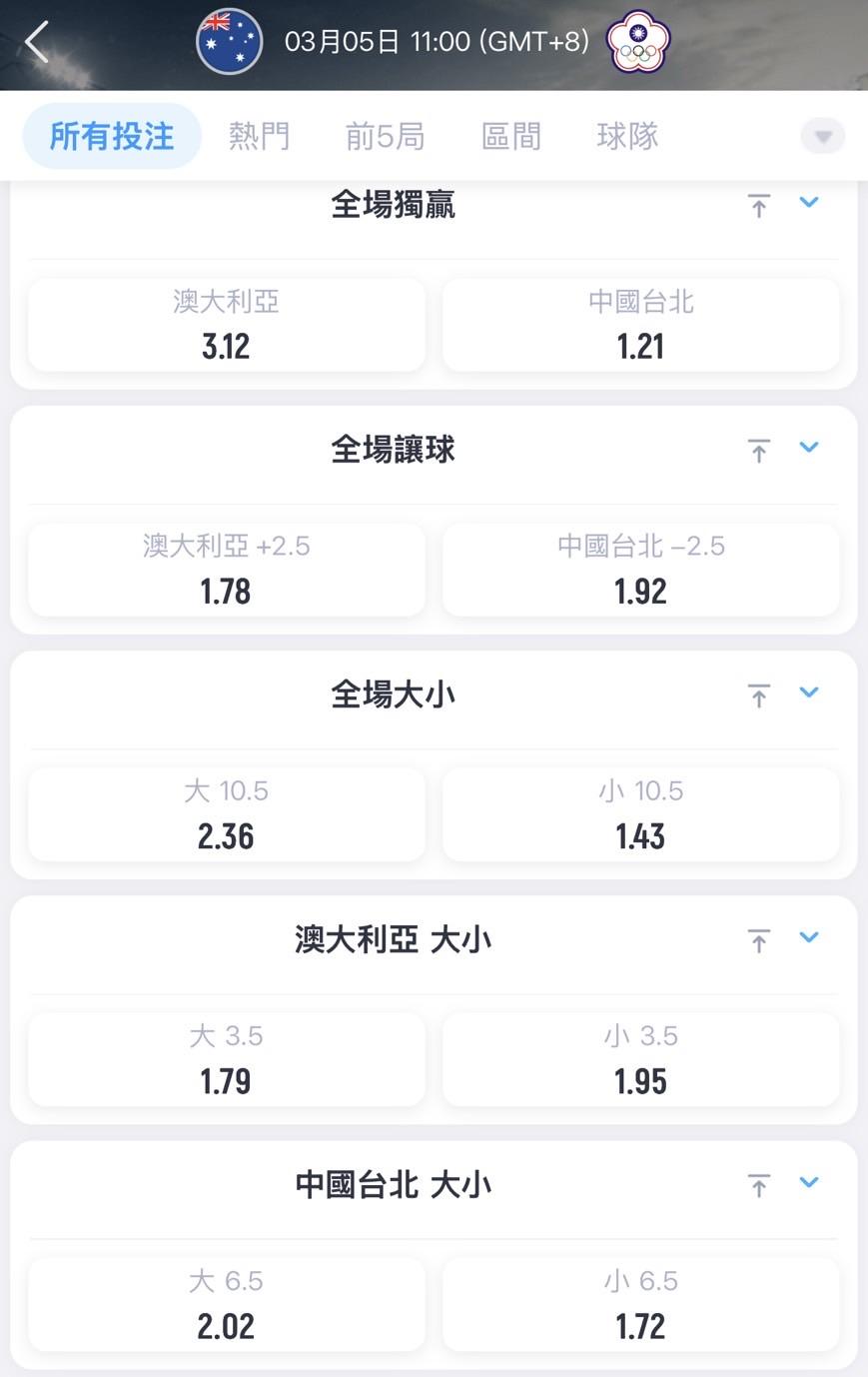The width and height of the screenshot is (868, 1377).
Task: Open the 區間 tab
Action: pos(510,136)
